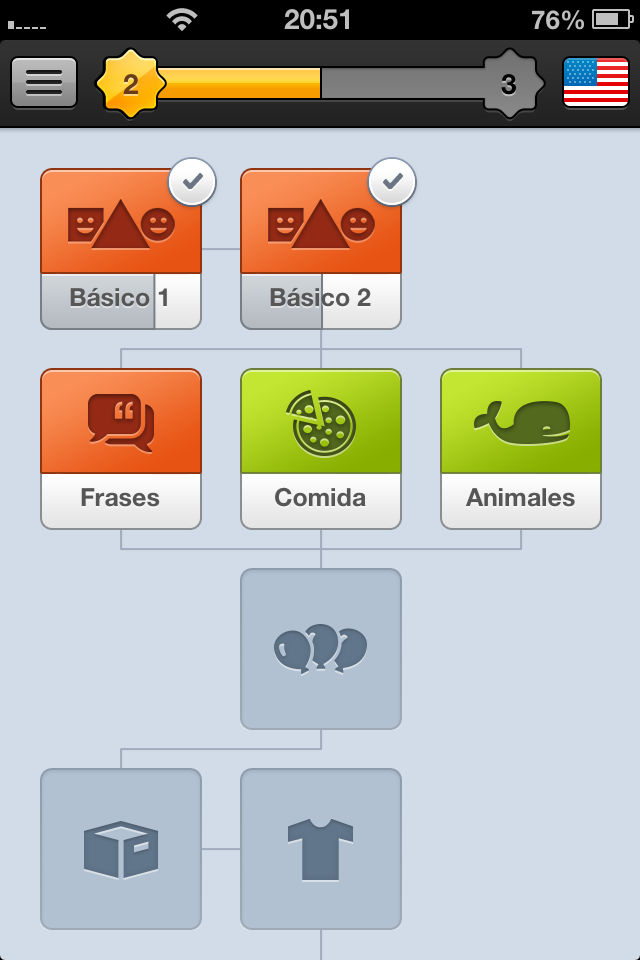
Task: Start the Animales skill
Action: point(521,449)
